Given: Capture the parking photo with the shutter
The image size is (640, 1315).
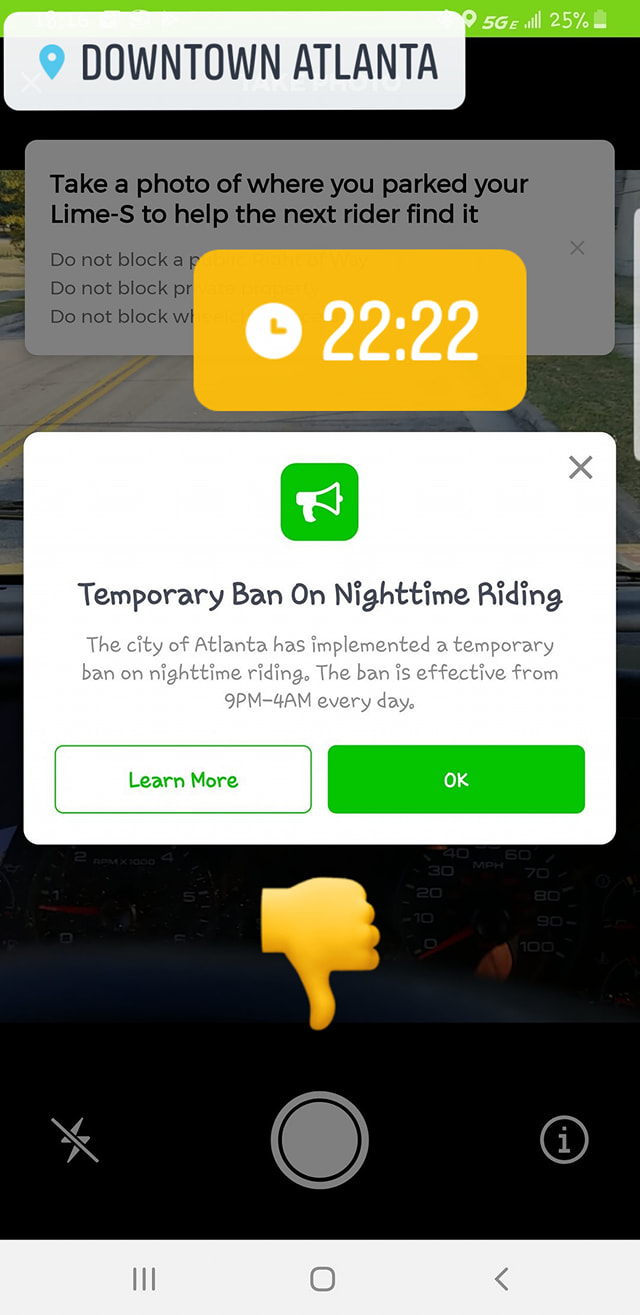Looking at the screenshot, I should pos(320,1140).
